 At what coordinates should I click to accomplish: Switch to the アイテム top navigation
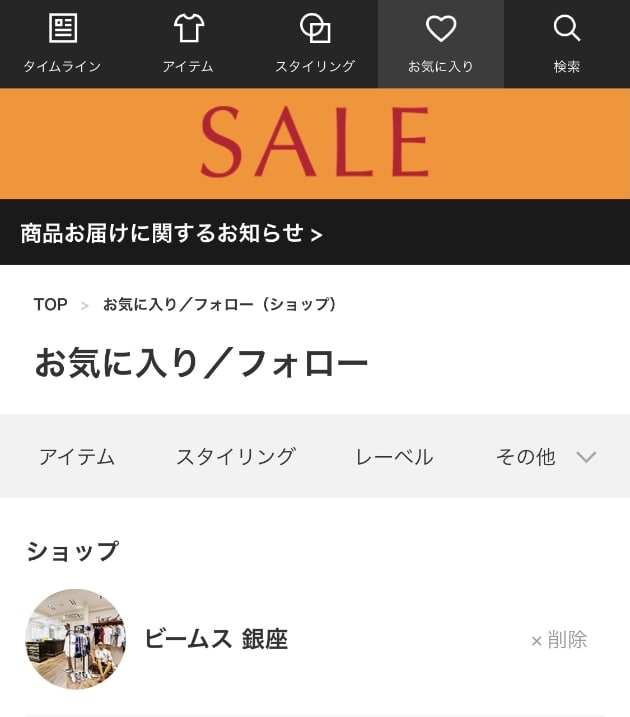tap(188, 44)
